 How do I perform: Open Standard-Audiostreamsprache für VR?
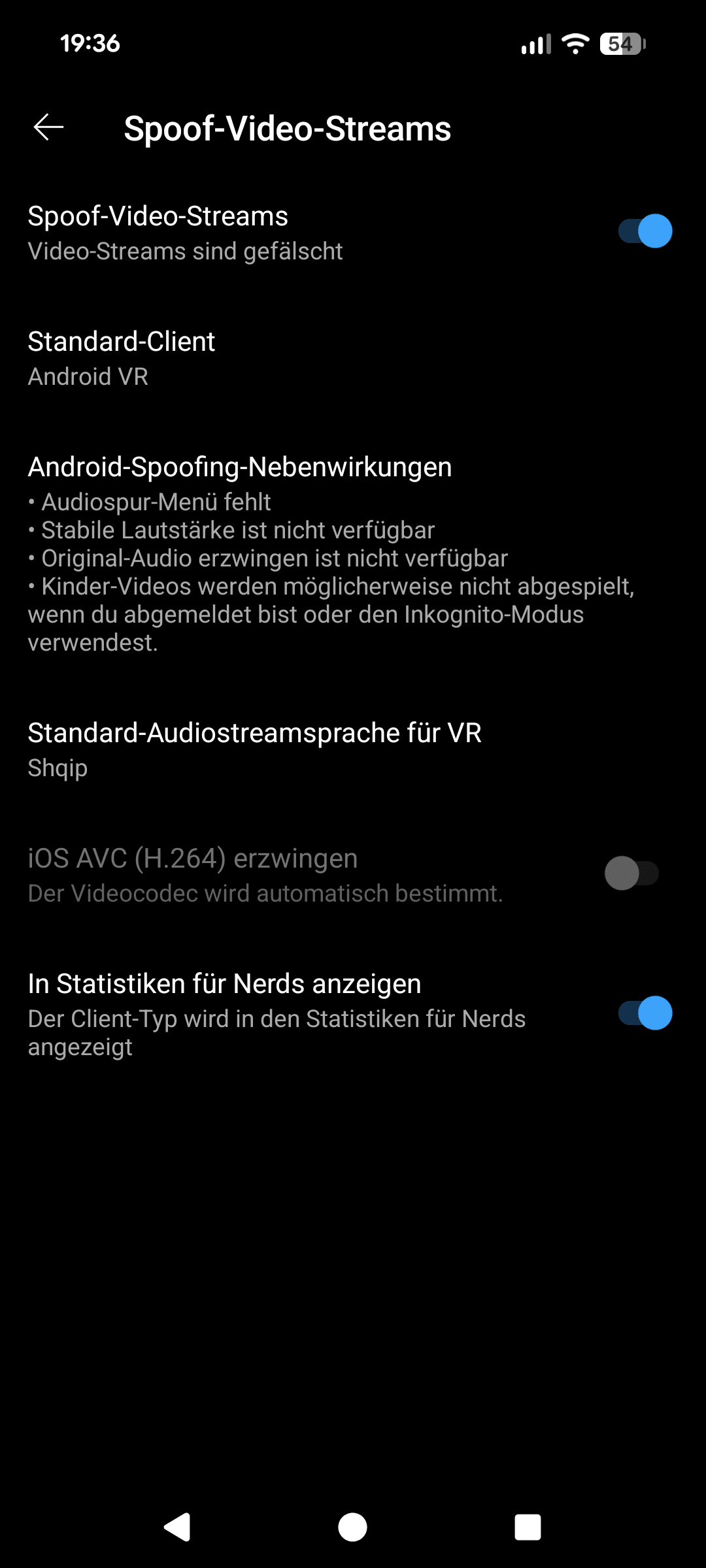(x=254, y=749)
